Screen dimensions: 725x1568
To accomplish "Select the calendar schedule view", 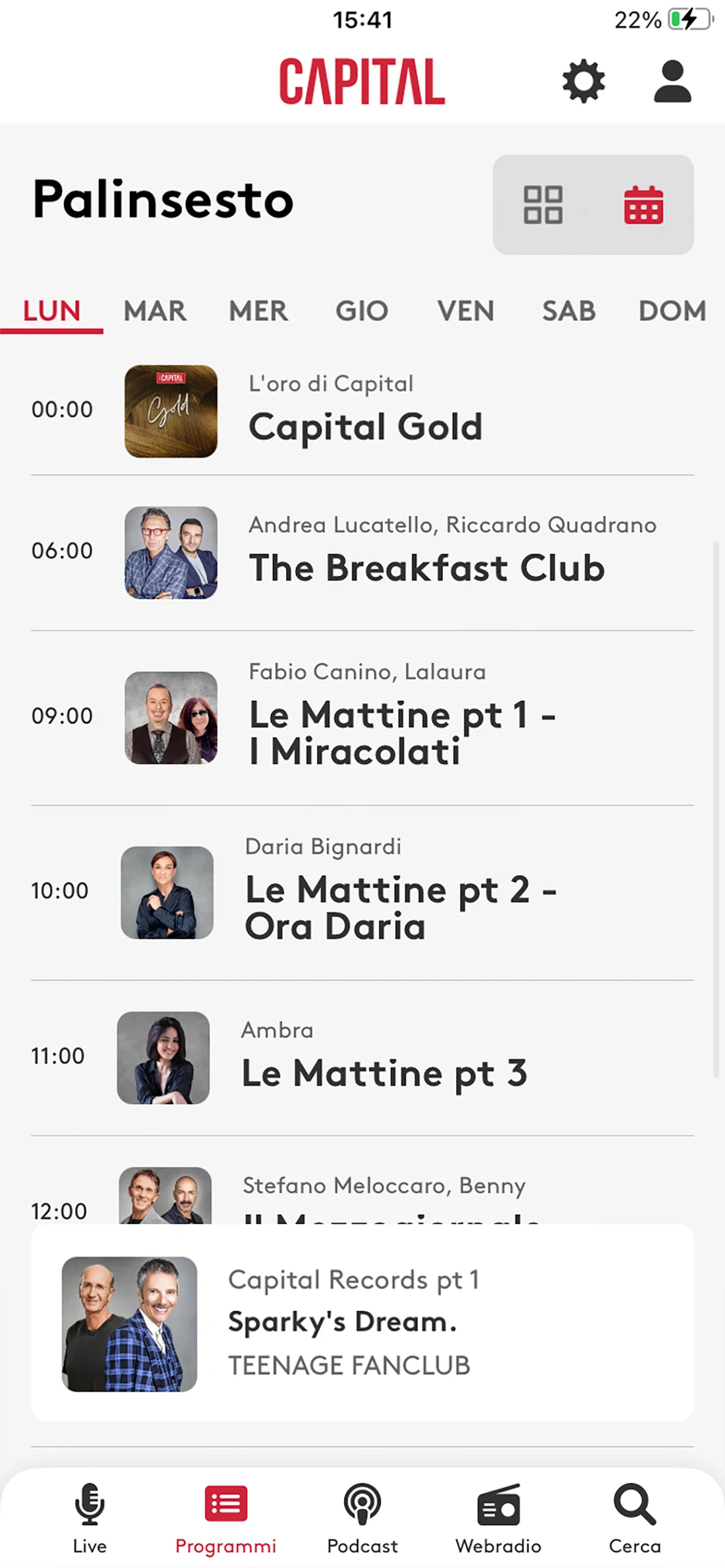I will coord(643,205).
